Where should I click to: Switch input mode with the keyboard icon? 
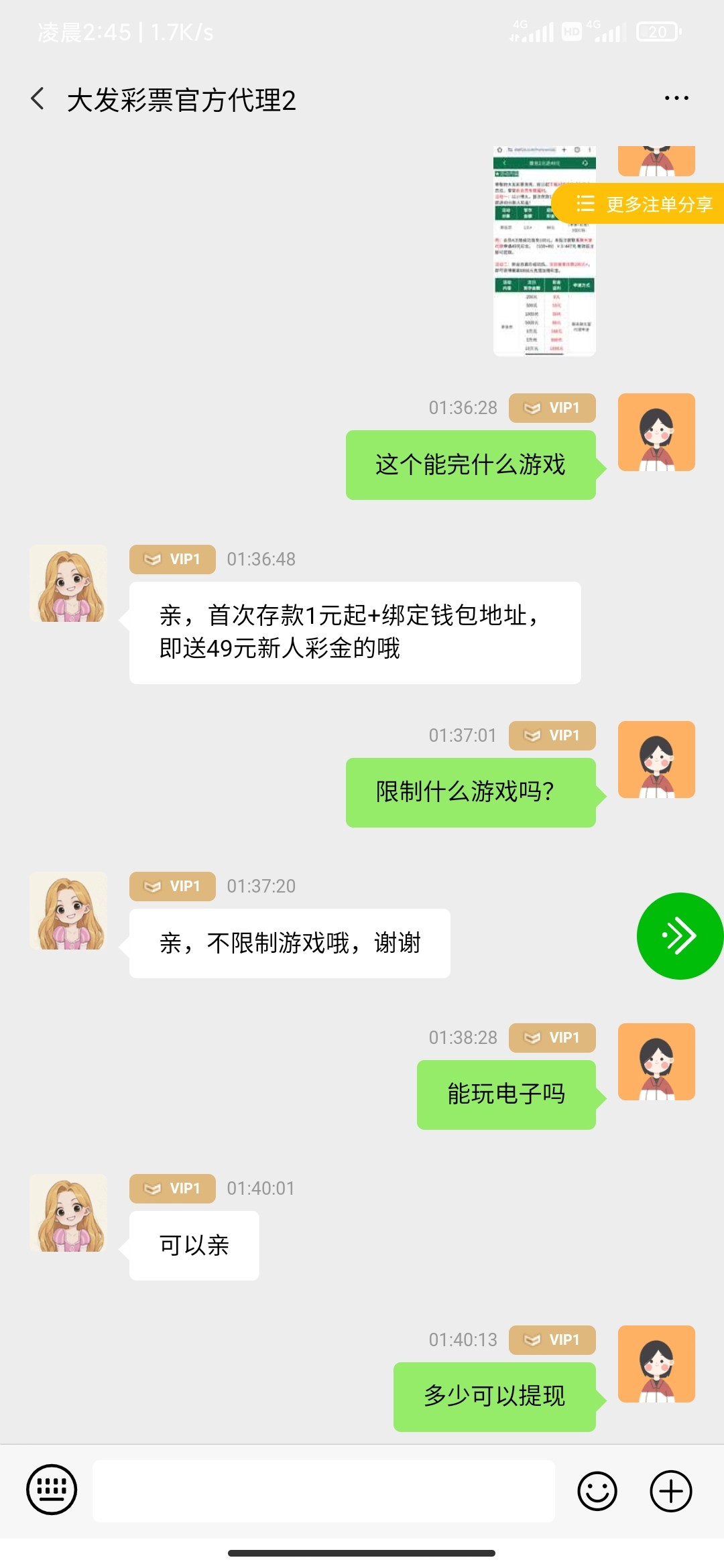tap(52, 1490)
